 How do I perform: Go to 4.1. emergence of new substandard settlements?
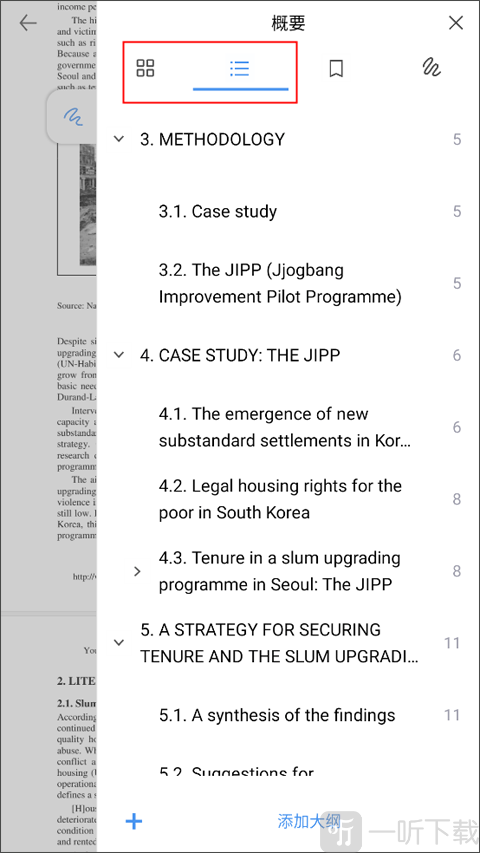pos(285,427)
